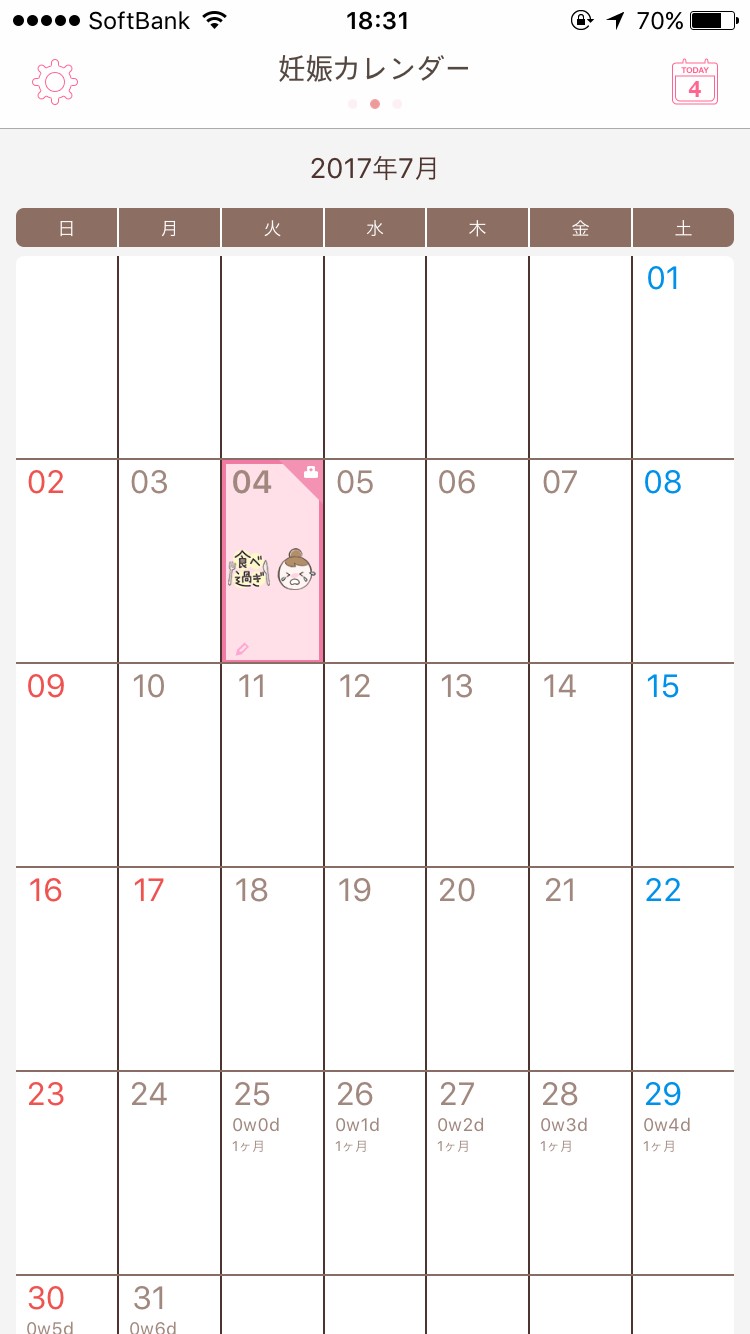Select July 31 at the bottom row
Image resolution: width=750 pixels, height=1334 pixels.
169,1305
